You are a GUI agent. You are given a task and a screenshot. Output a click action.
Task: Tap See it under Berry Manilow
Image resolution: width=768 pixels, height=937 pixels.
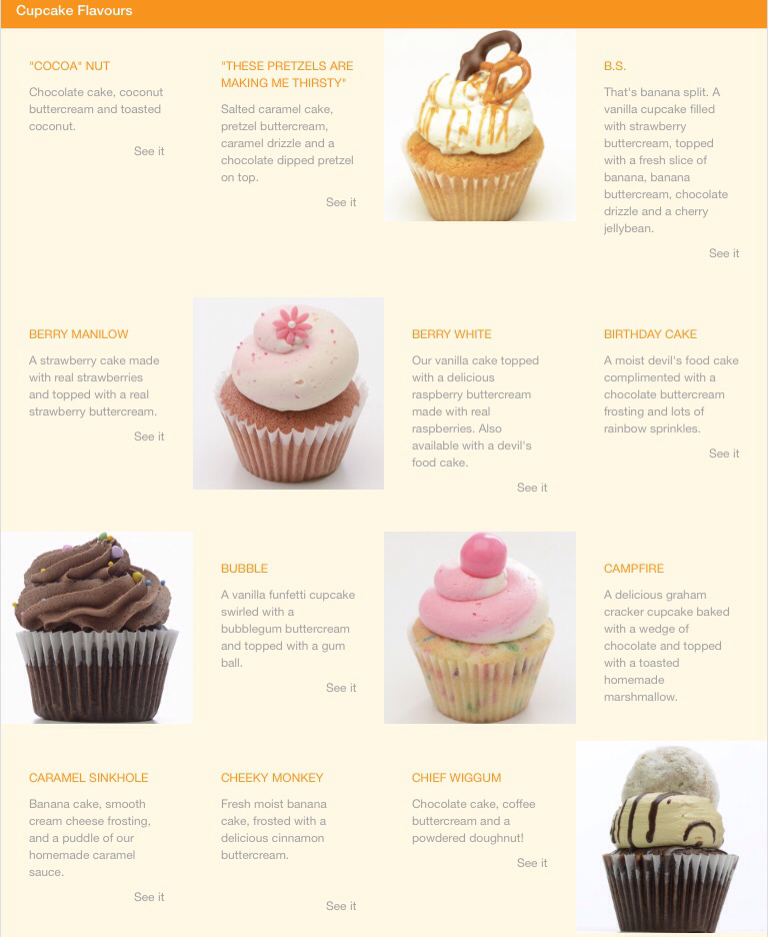(x=149, y=436)
